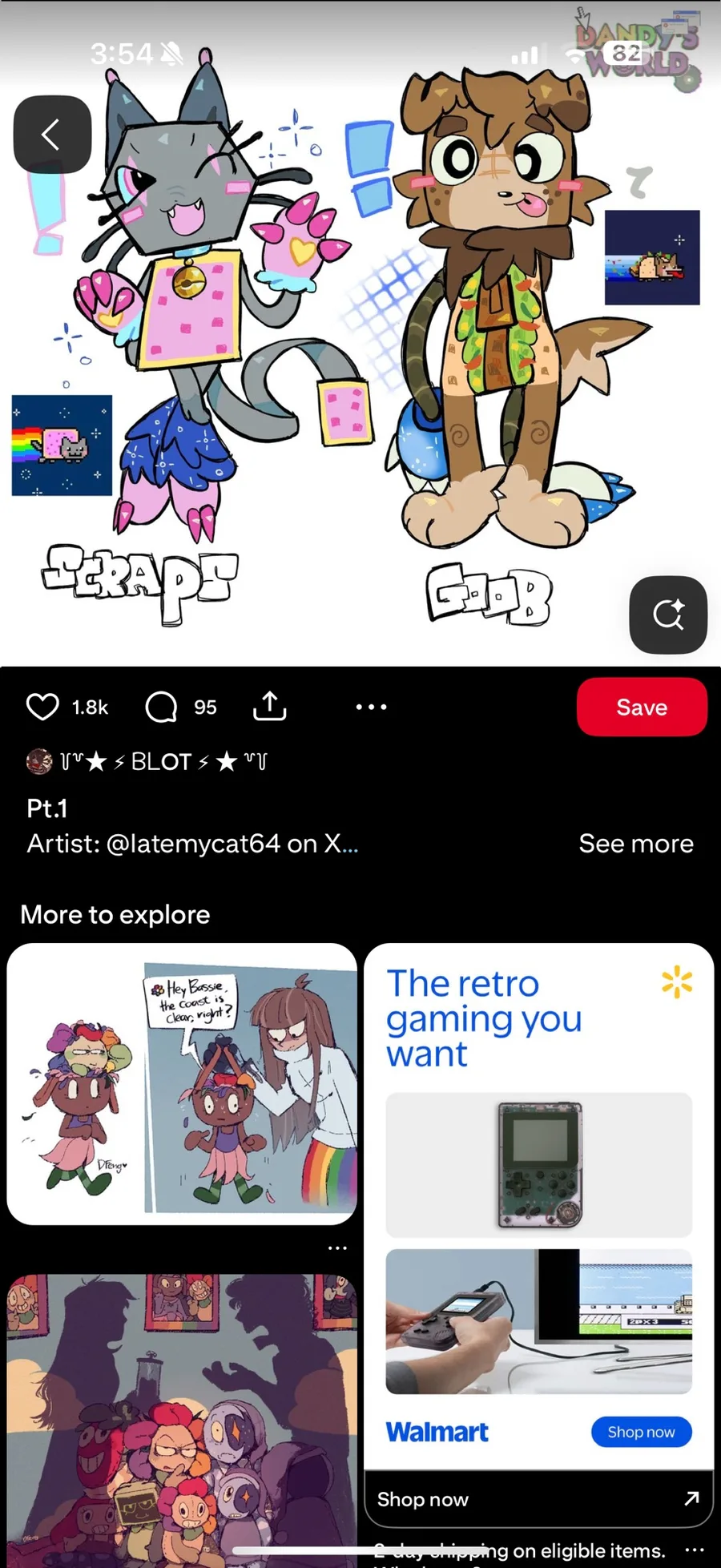Image resolution: width=721 pixels, height=1568 pixels.
Task: Save this pin
Action: click(642, 707)
